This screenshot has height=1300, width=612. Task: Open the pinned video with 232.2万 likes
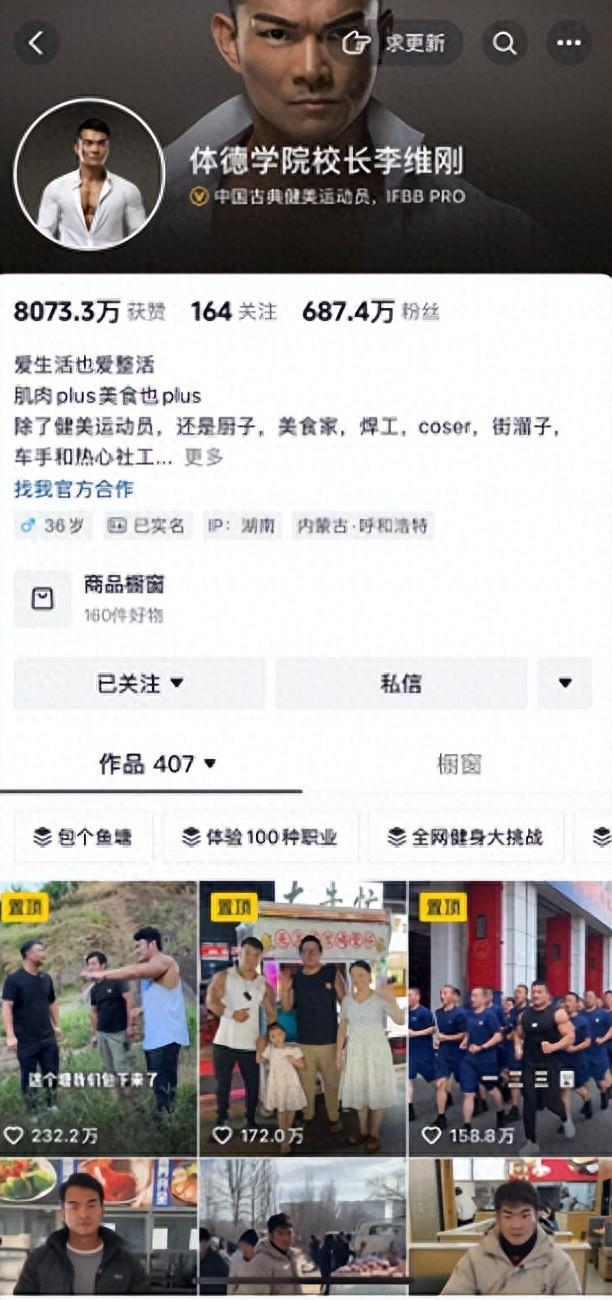click(98, 1017)
